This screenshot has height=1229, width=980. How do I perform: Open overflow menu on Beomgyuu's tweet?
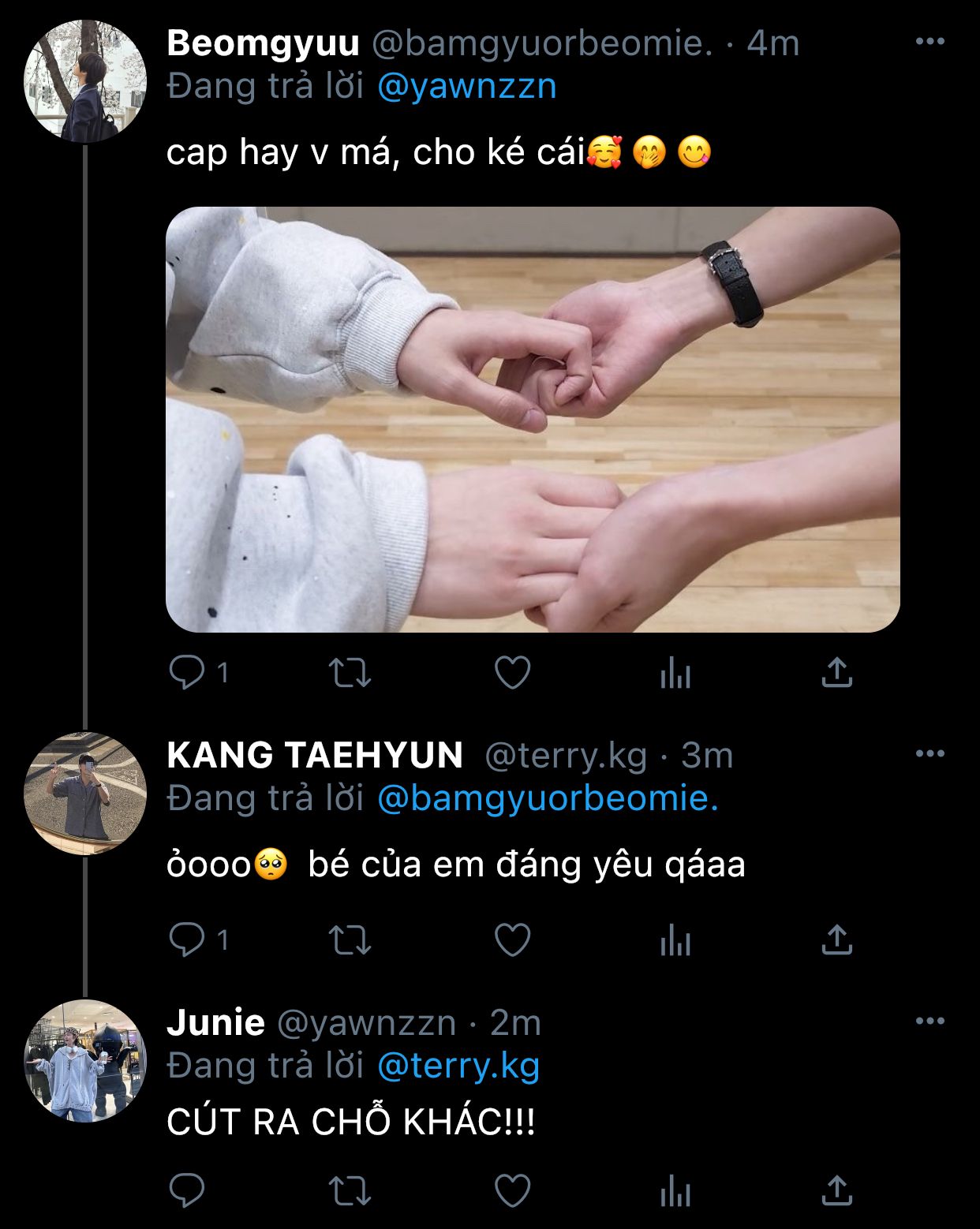(930, 42)
